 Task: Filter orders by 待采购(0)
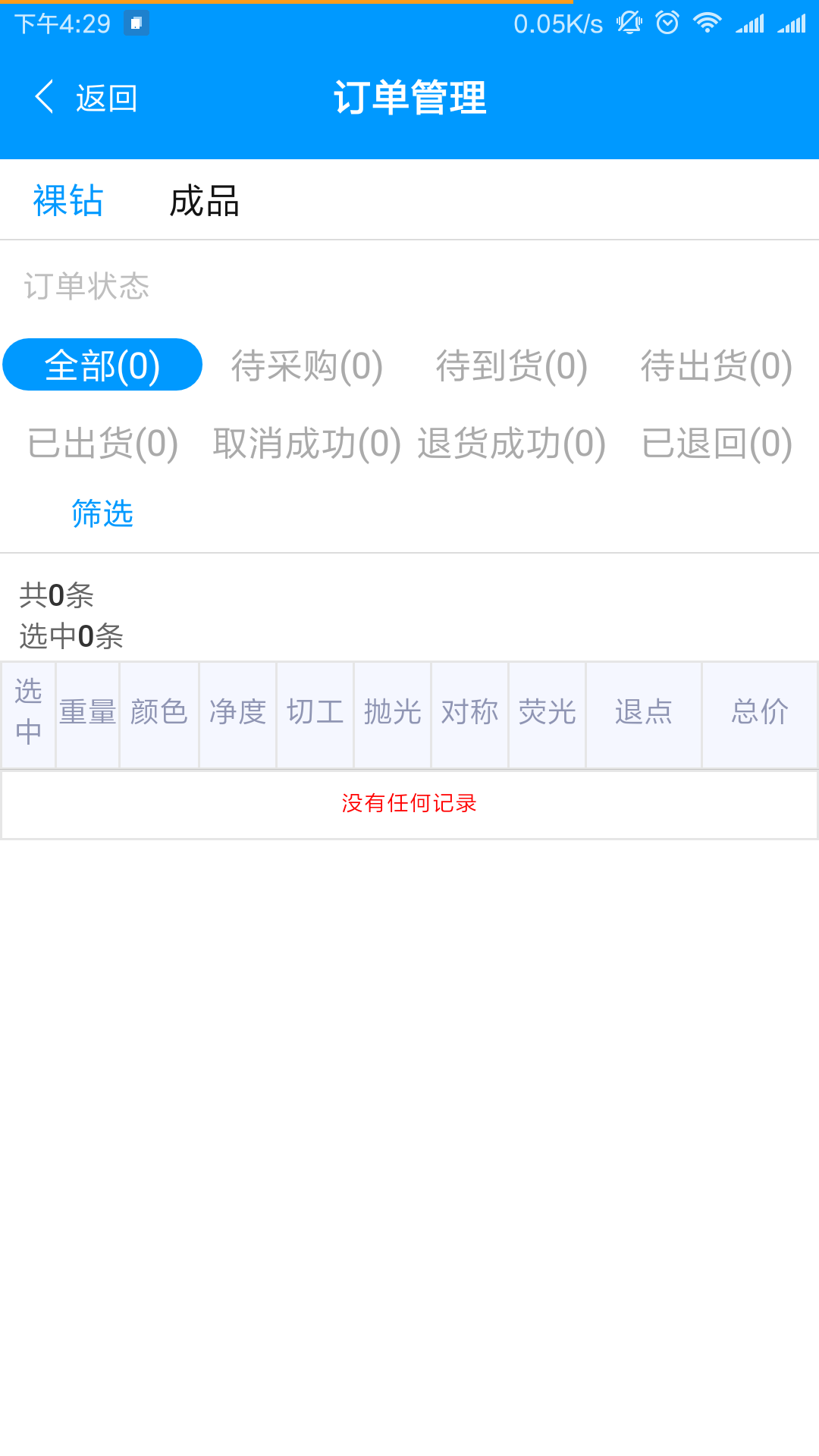click(x=307, y=366)
